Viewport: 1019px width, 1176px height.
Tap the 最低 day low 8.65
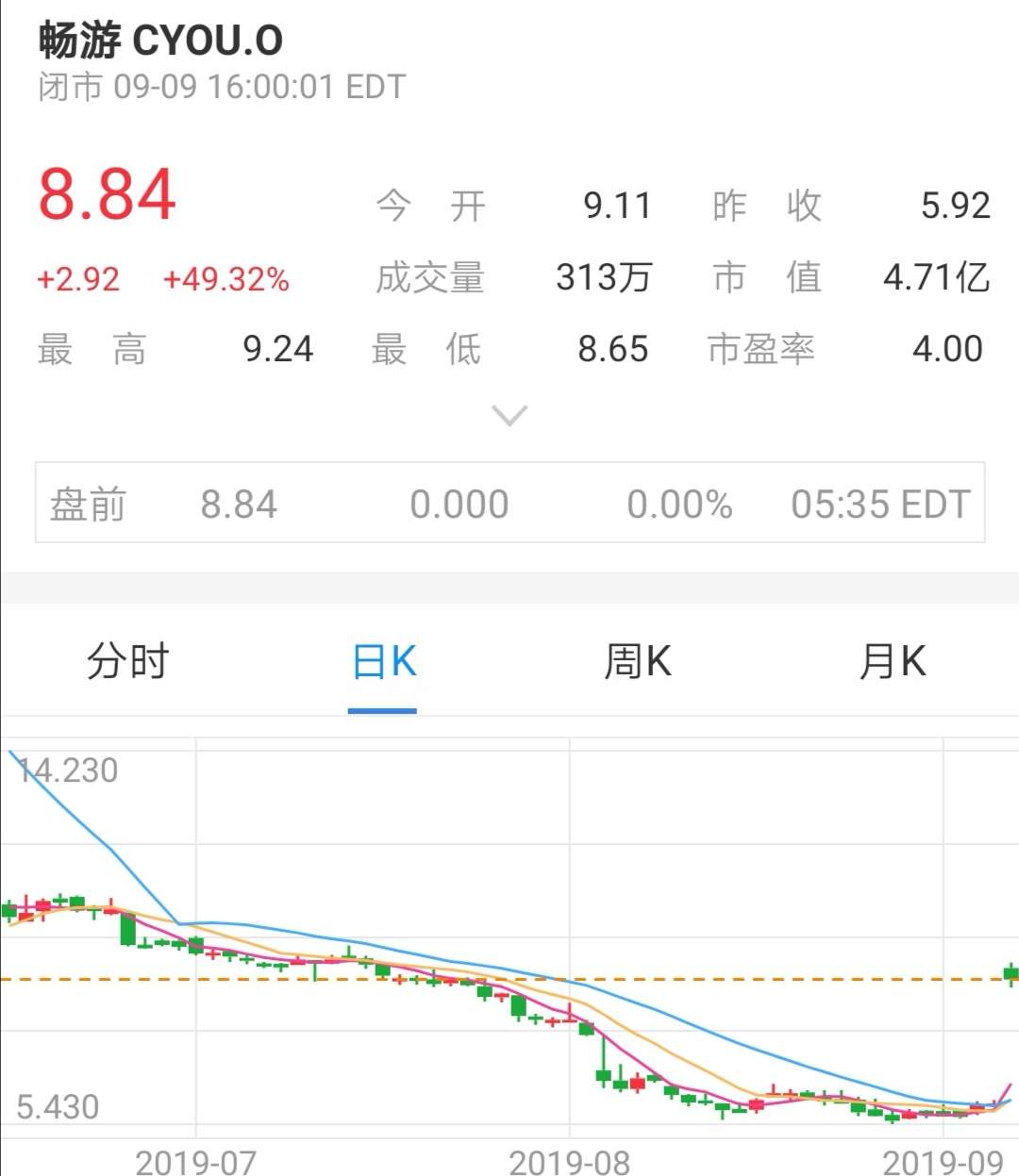pyautogui.click(x=613, y=349)
